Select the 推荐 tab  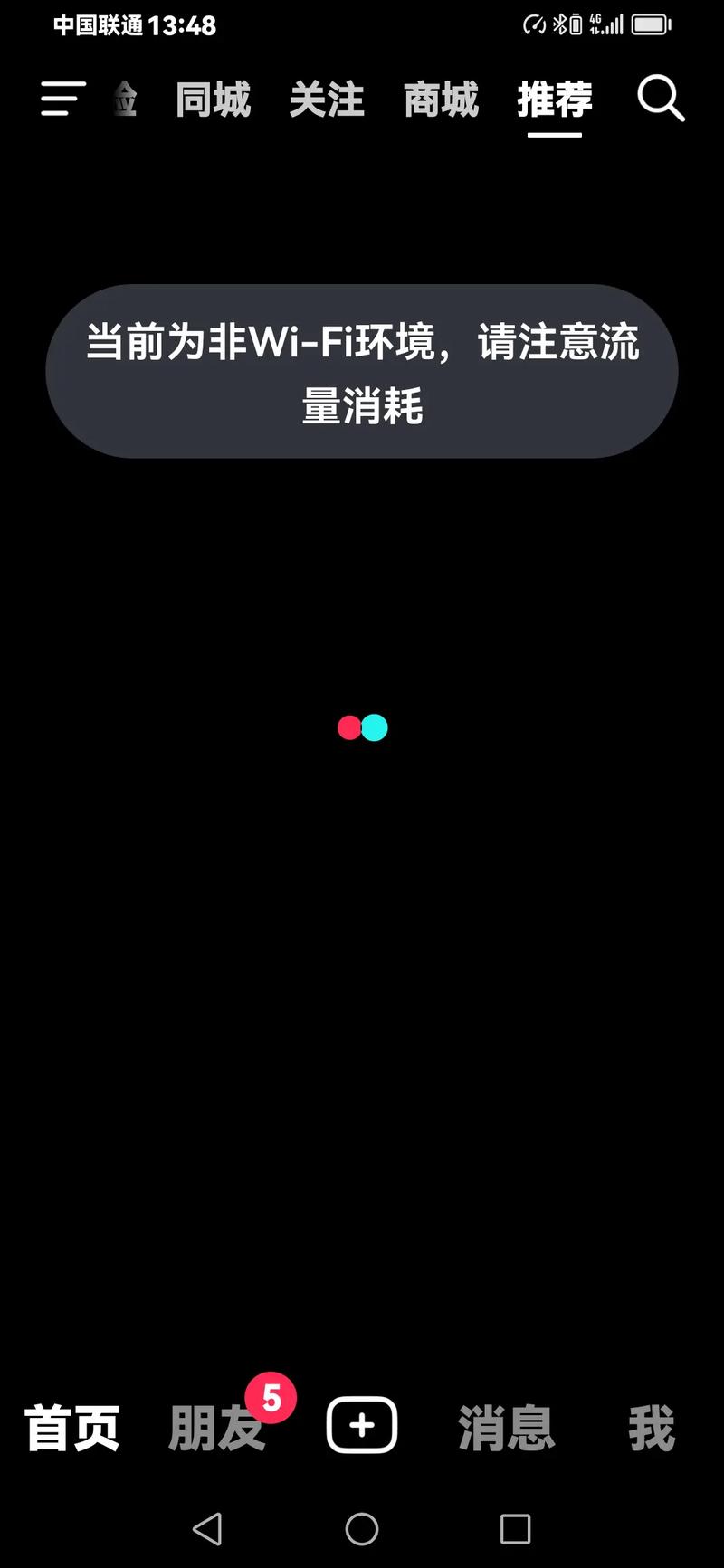(555, 100)
